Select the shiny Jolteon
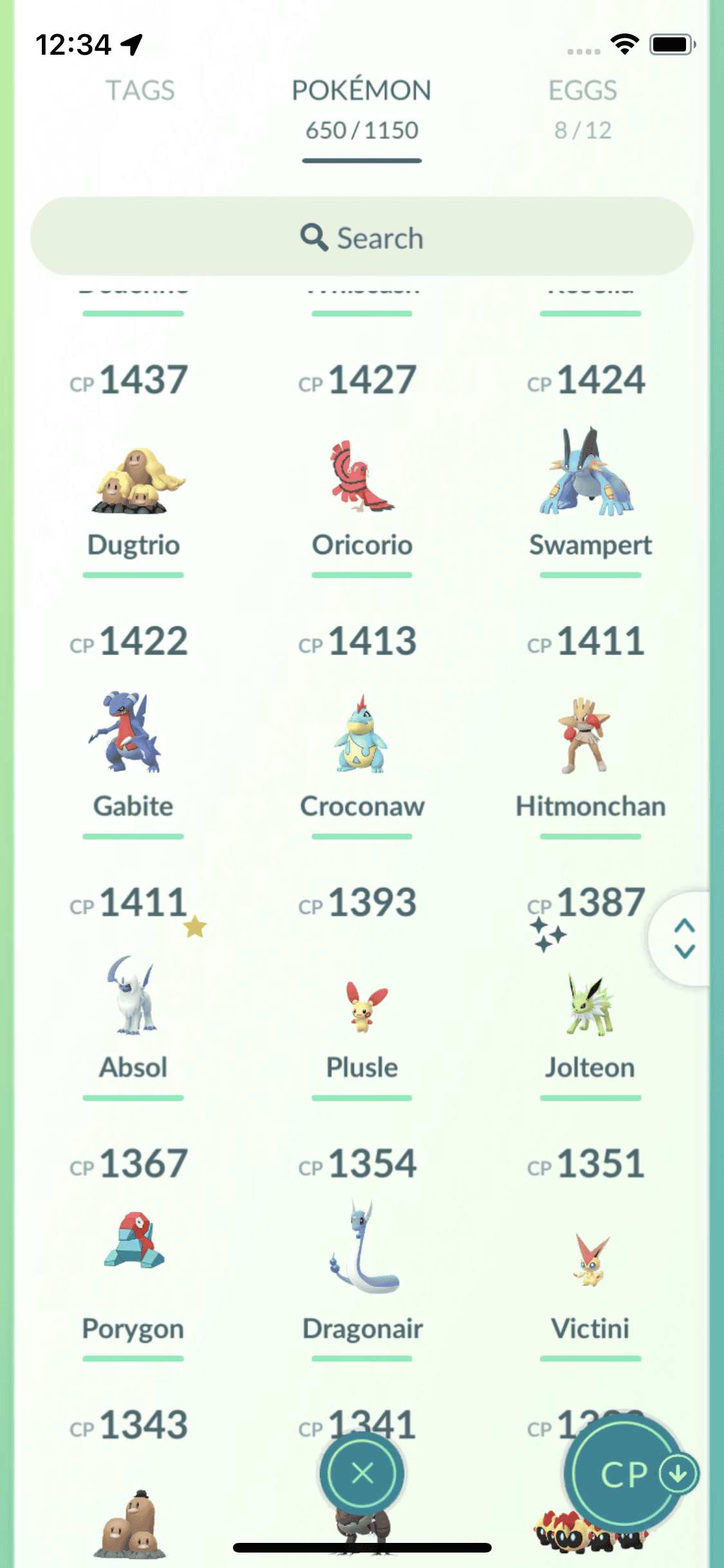Image resolution: width=724 pixels, height=1568 pixels. (x=590, y=1004)
